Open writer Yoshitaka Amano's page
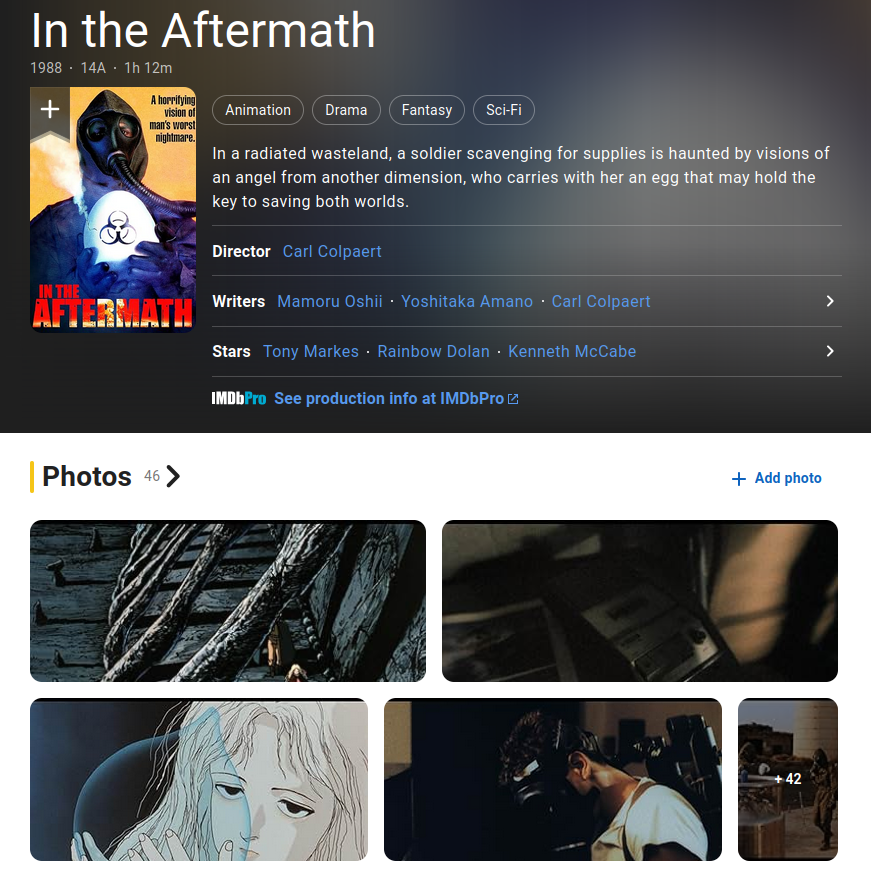 click(x=467, y=301)
